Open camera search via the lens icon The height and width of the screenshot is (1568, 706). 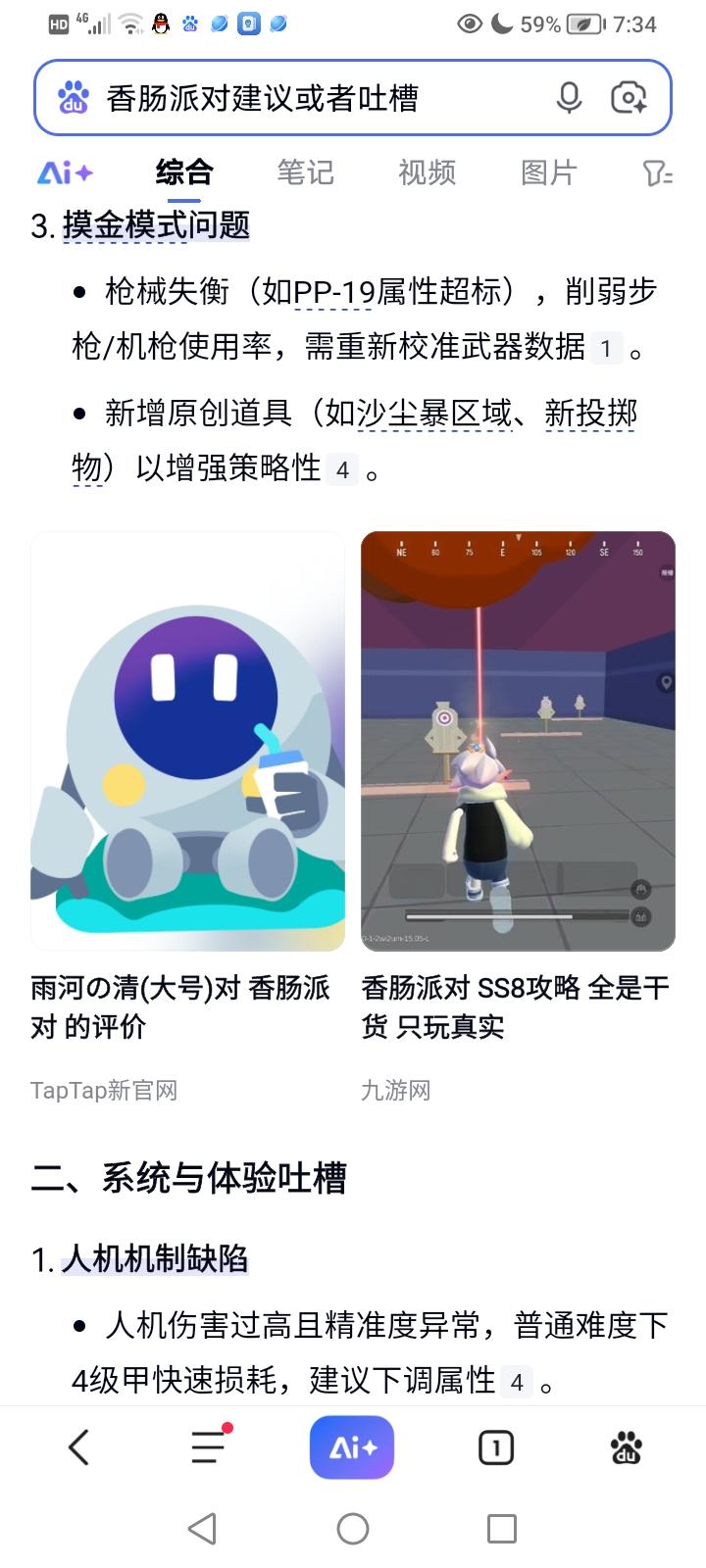pos(629,97)
